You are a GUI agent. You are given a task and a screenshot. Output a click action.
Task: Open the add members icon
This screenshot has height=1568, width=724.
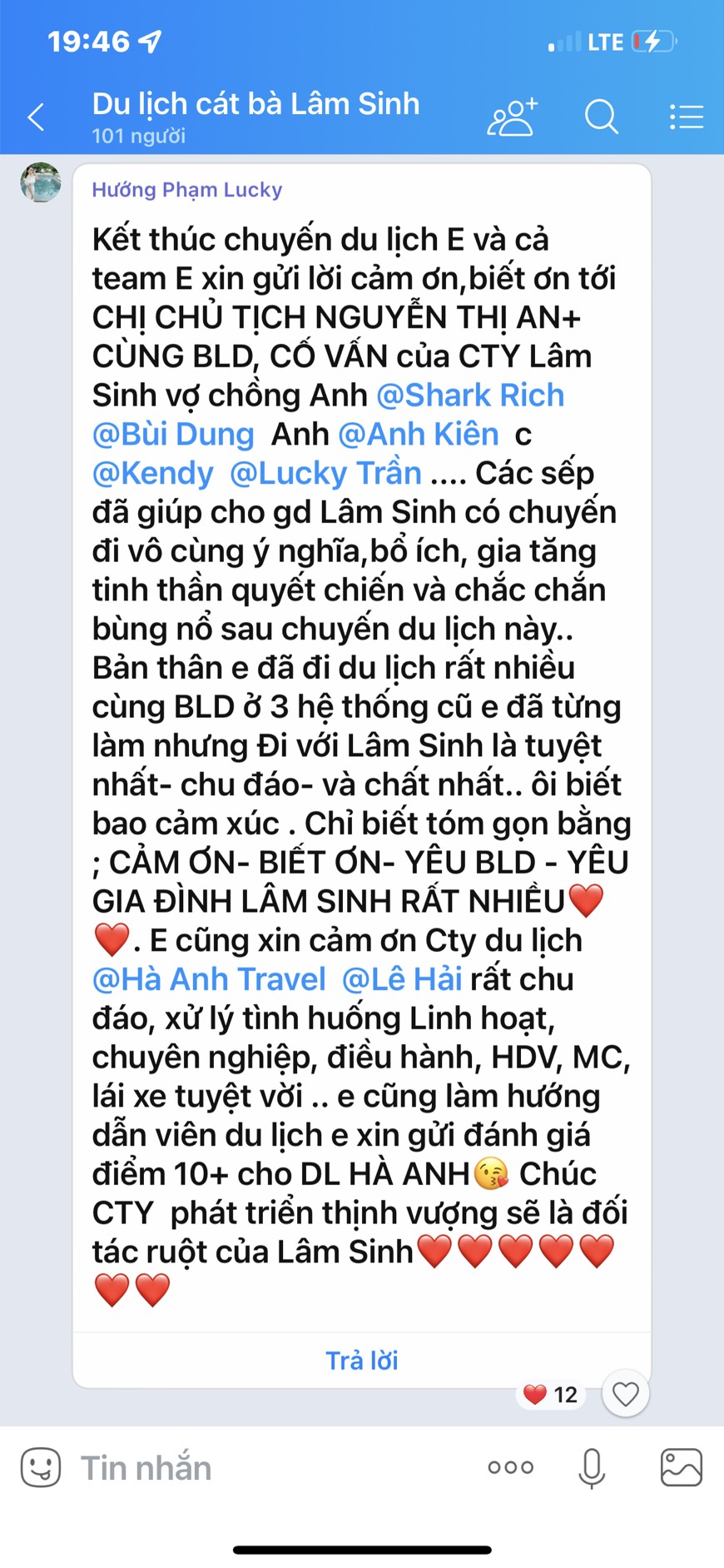click(x=512, y=117)
